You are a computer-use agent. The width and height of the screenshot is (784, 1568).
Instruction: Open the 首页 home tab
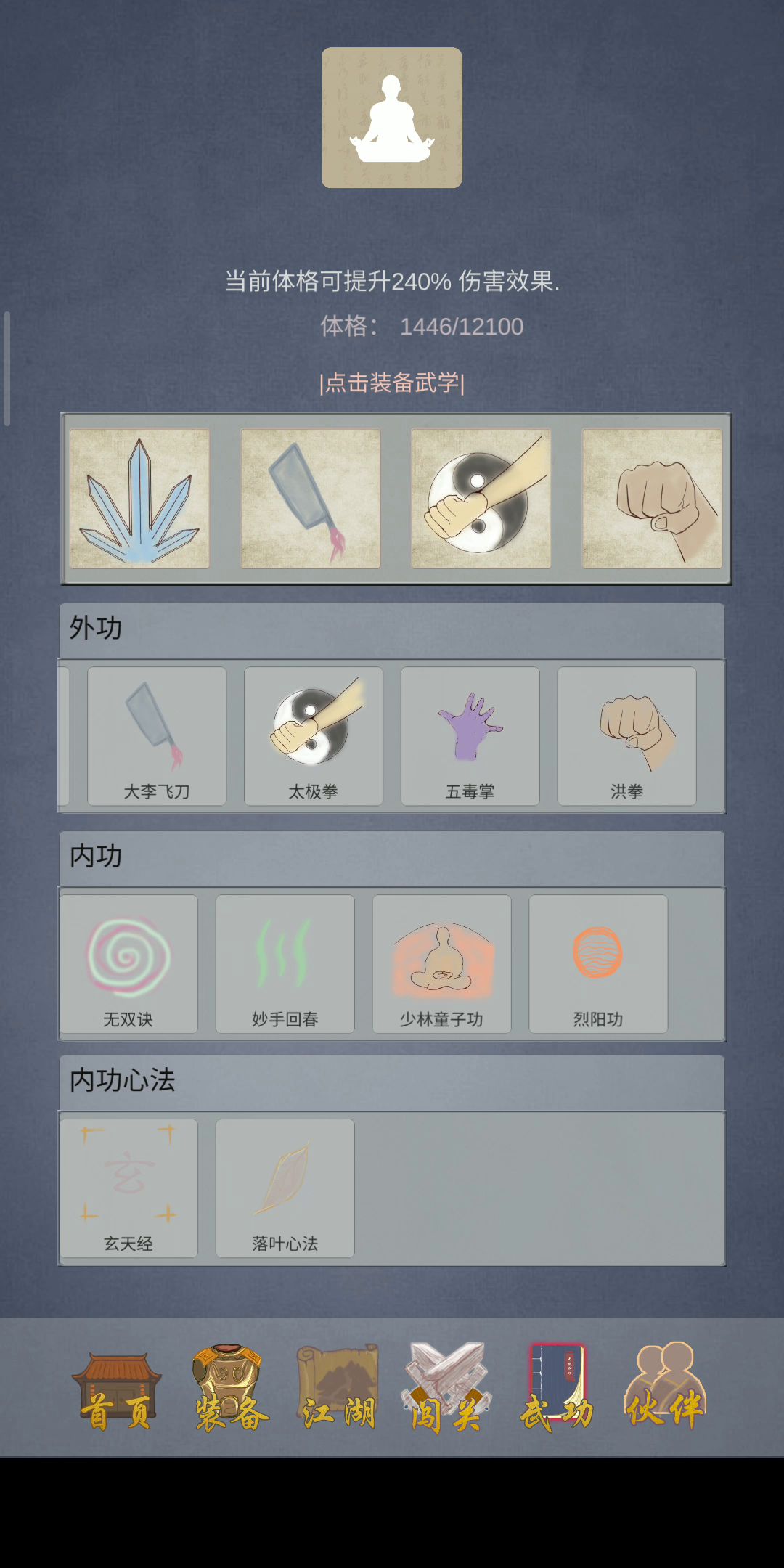tap(116, 1390)
